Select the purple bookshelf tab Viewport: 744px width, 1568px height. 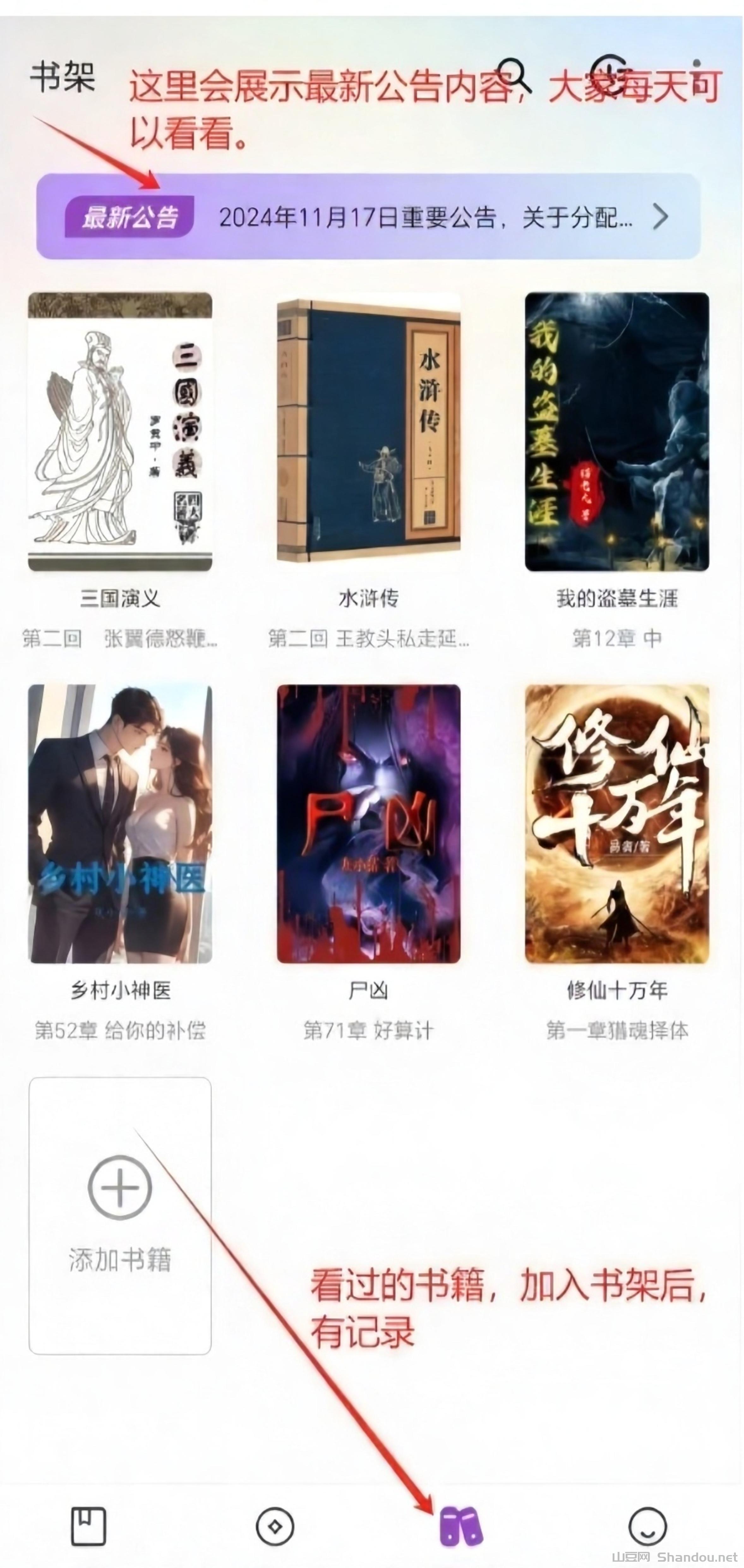pos(461,1527)
